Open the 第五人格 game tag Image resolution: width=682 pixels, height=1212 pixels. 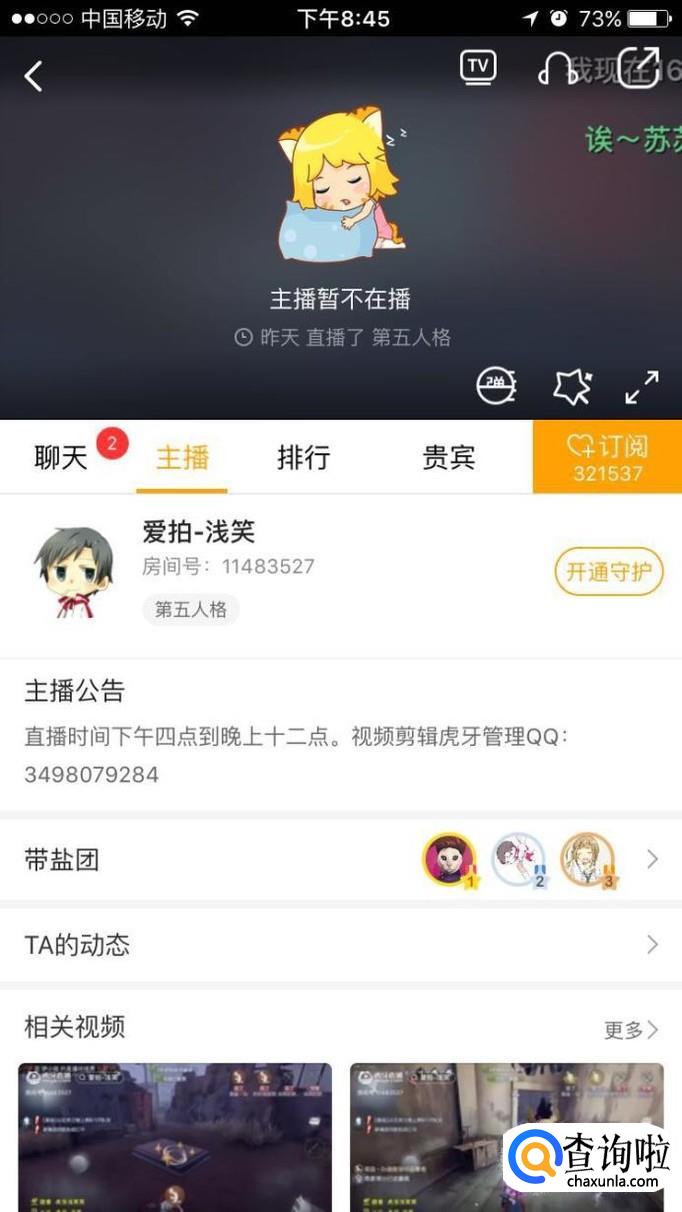click(190, 609)
